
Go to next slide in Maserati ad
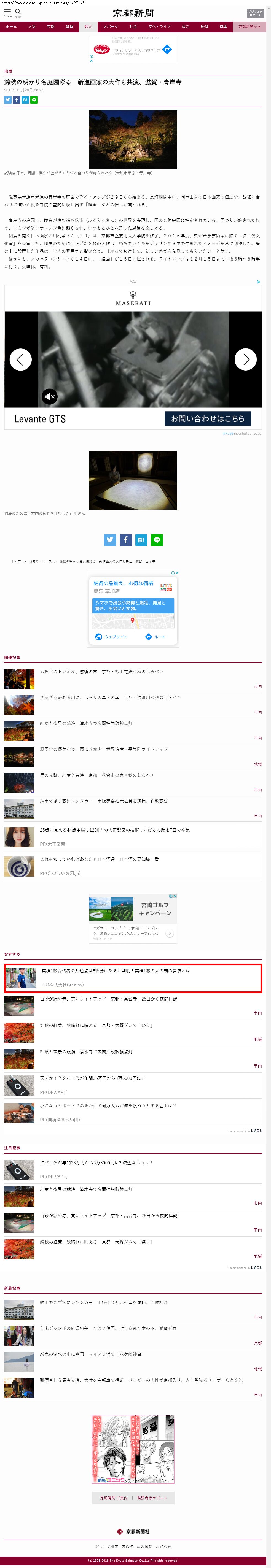[x=245, y=359]
